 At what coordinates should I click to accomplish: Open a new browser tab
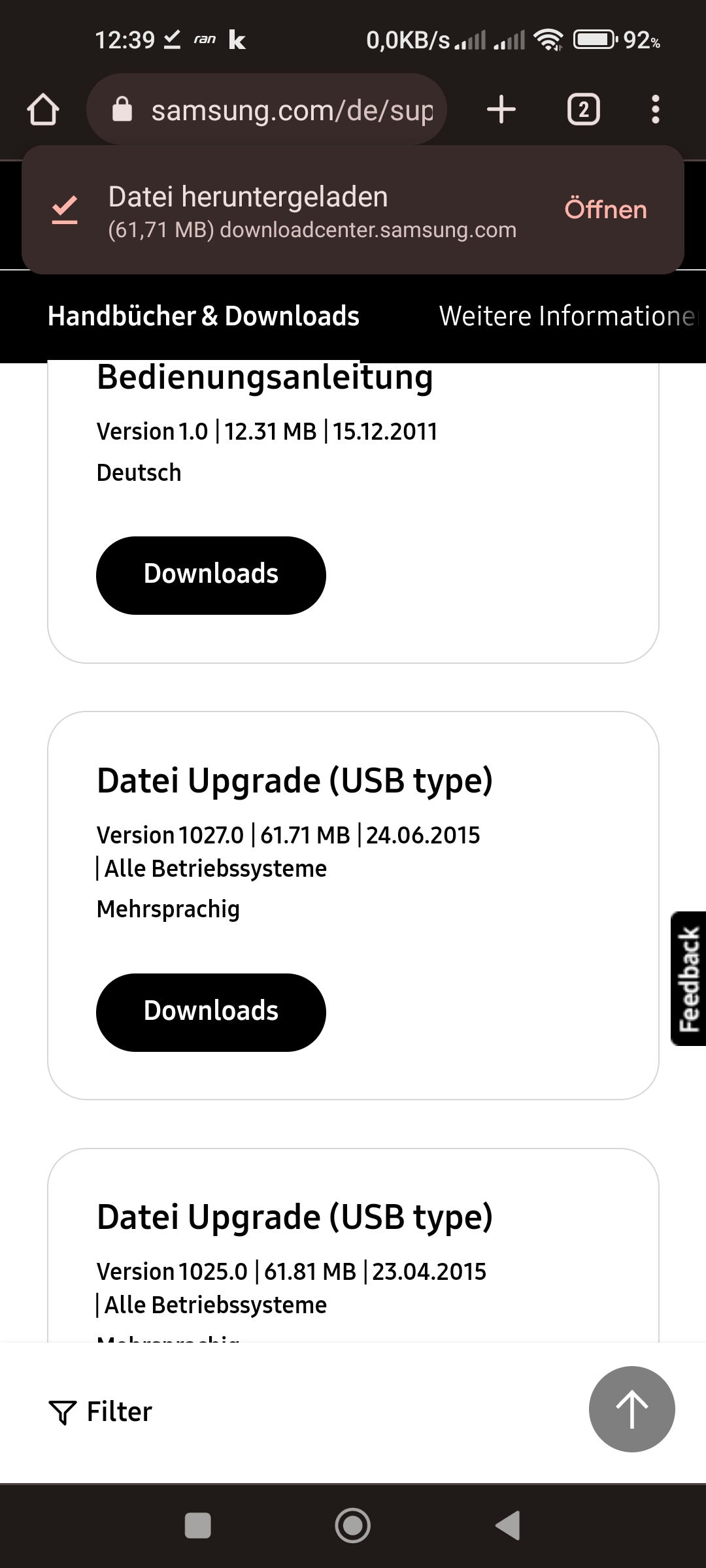[x=501, y=109]
